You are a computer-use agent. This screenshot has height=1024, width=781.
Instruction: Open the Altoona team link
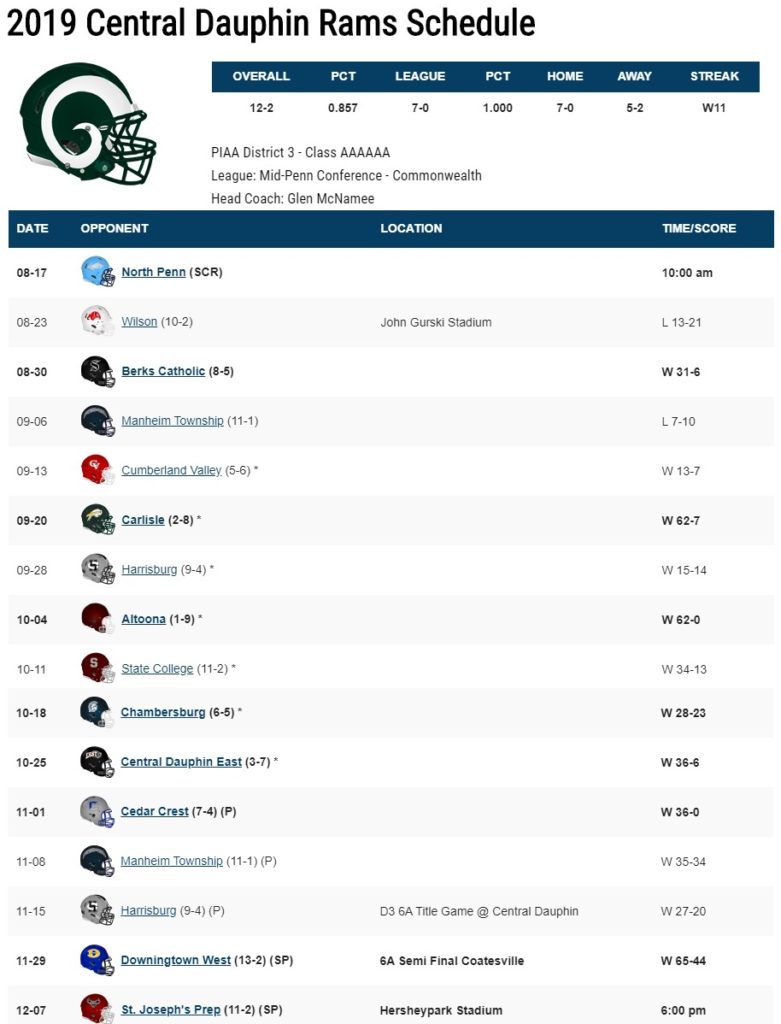tap(143, 619)
